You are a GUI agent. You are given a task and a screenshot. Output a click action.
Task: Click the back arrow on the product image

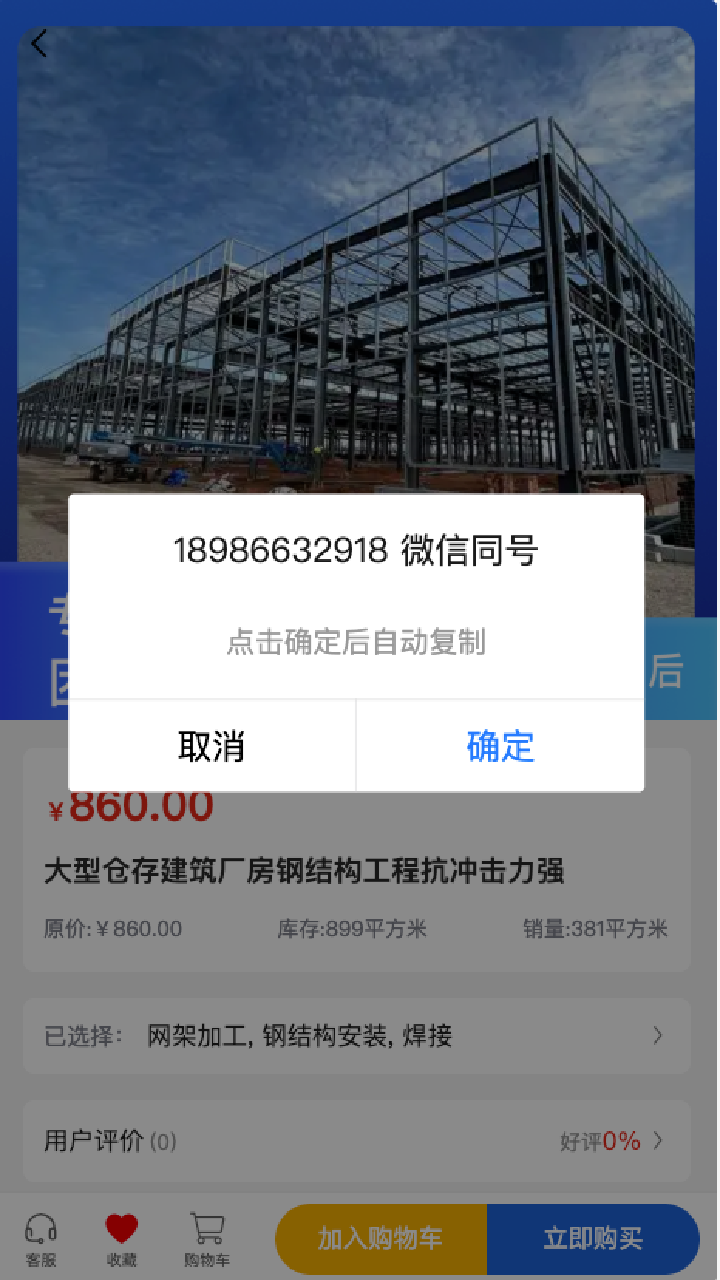coord(40,43)
